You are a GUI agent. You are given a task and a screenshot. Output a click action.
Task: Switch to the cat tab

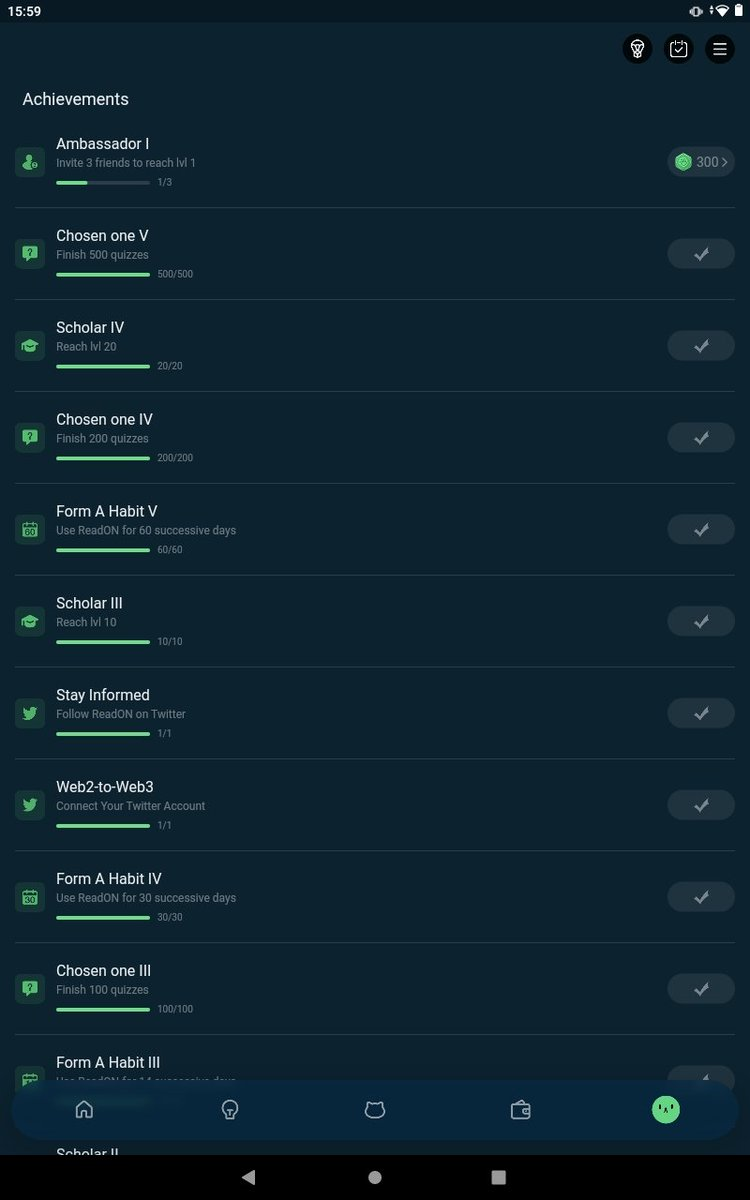pyautogui.click(x=375, y=1109)
